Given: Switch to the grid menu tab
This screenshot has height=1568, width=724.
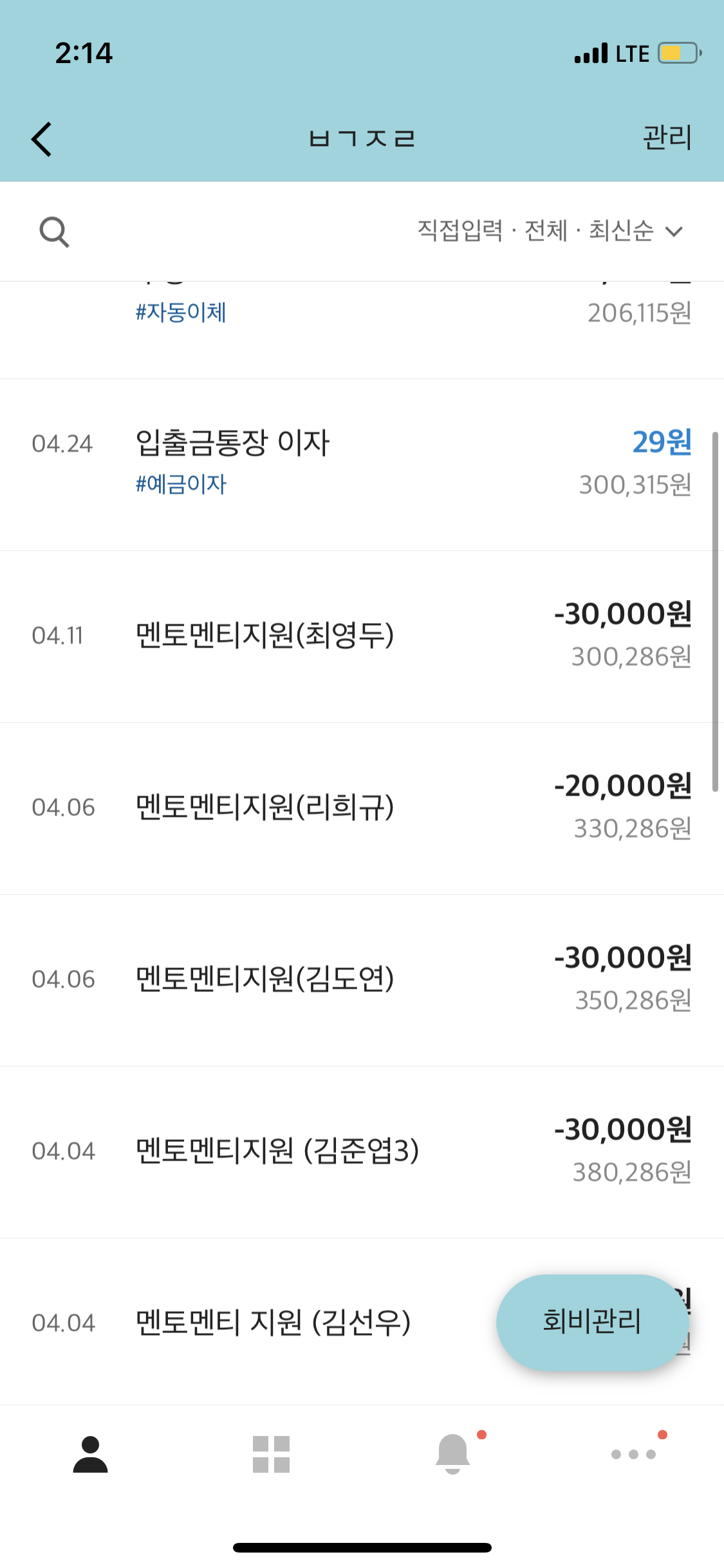Looking at the screenshot, I should pos(271,1454).
